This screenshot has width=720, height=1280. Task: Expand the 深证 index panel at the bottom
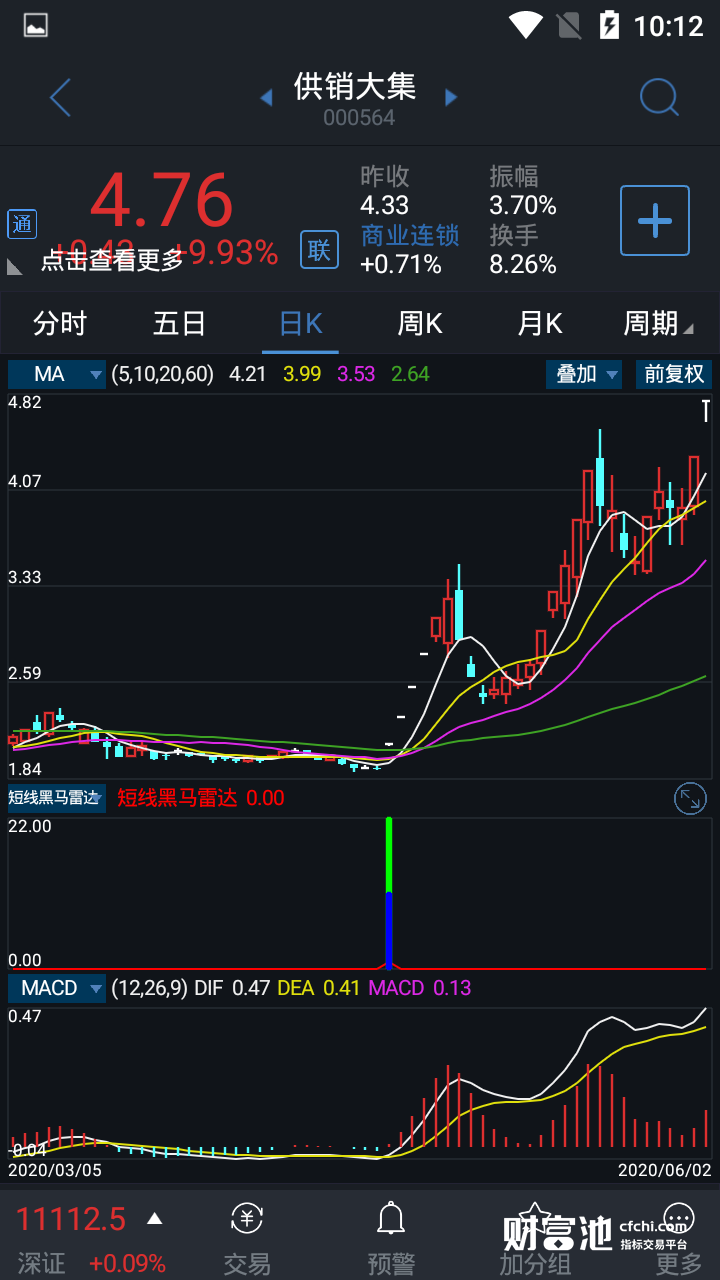point(154,1219)
